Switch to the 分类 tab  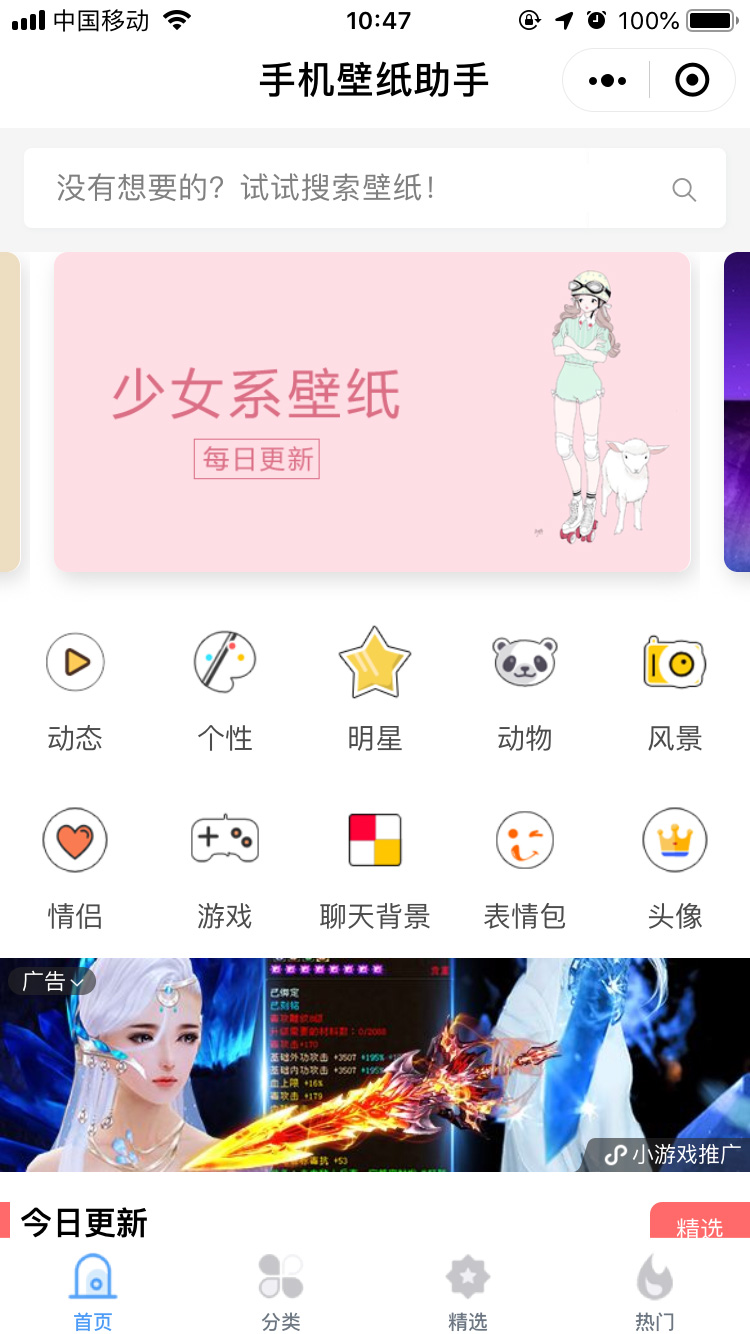point(281,1293)
